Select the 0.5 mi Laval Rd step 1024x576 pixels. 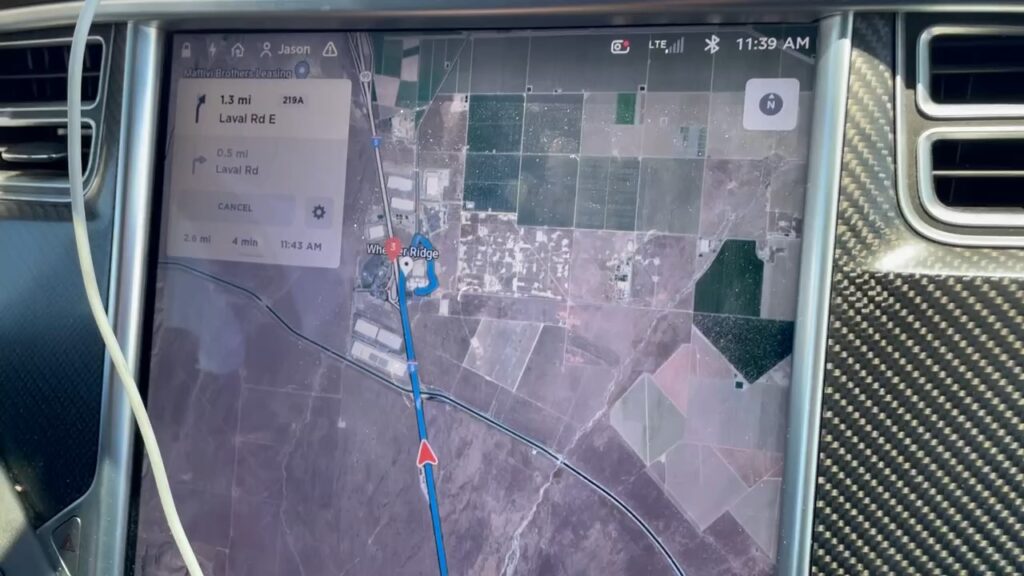tap(262, 161)
